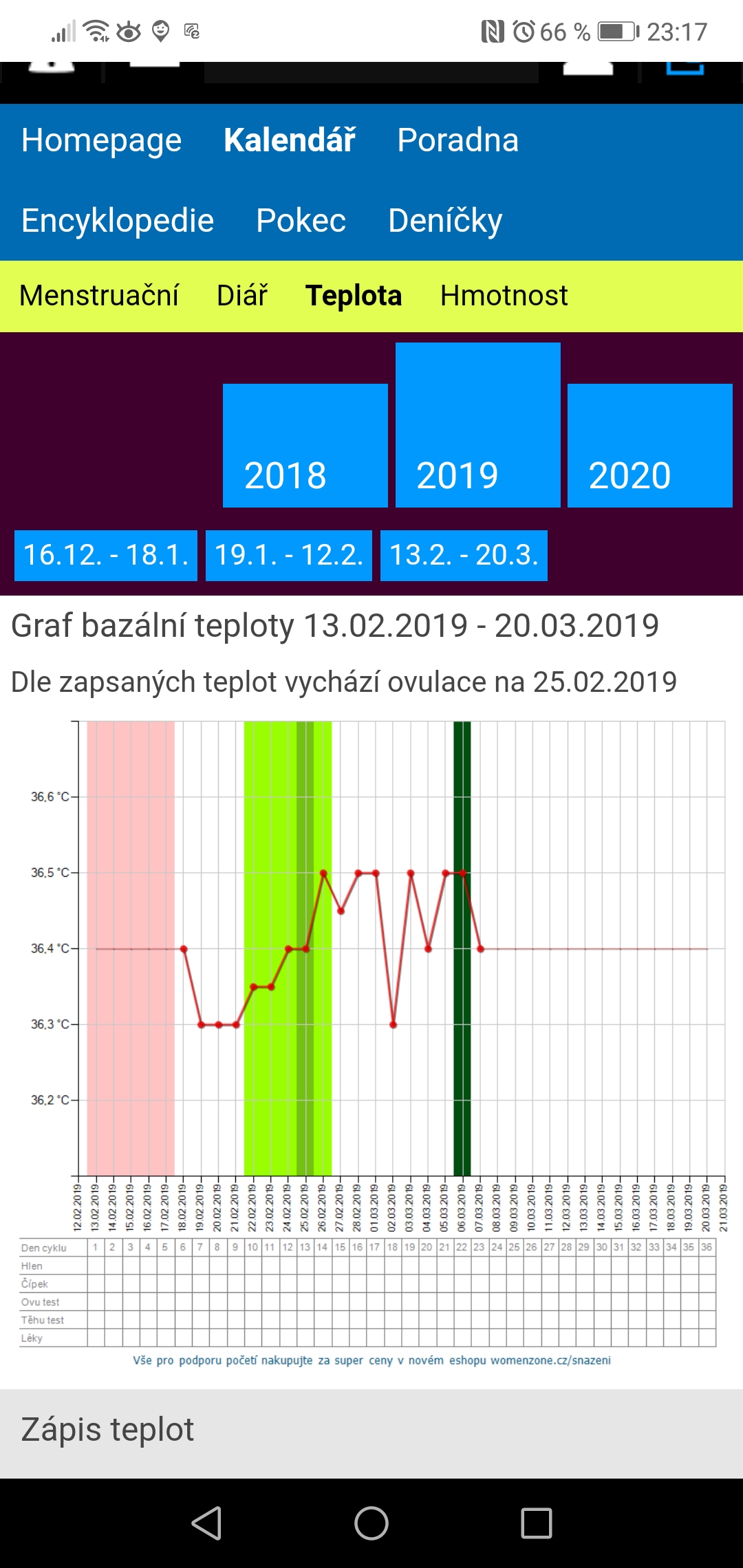Select the Teplota tab
743x1568 pixels.
[x=354, y=296]
